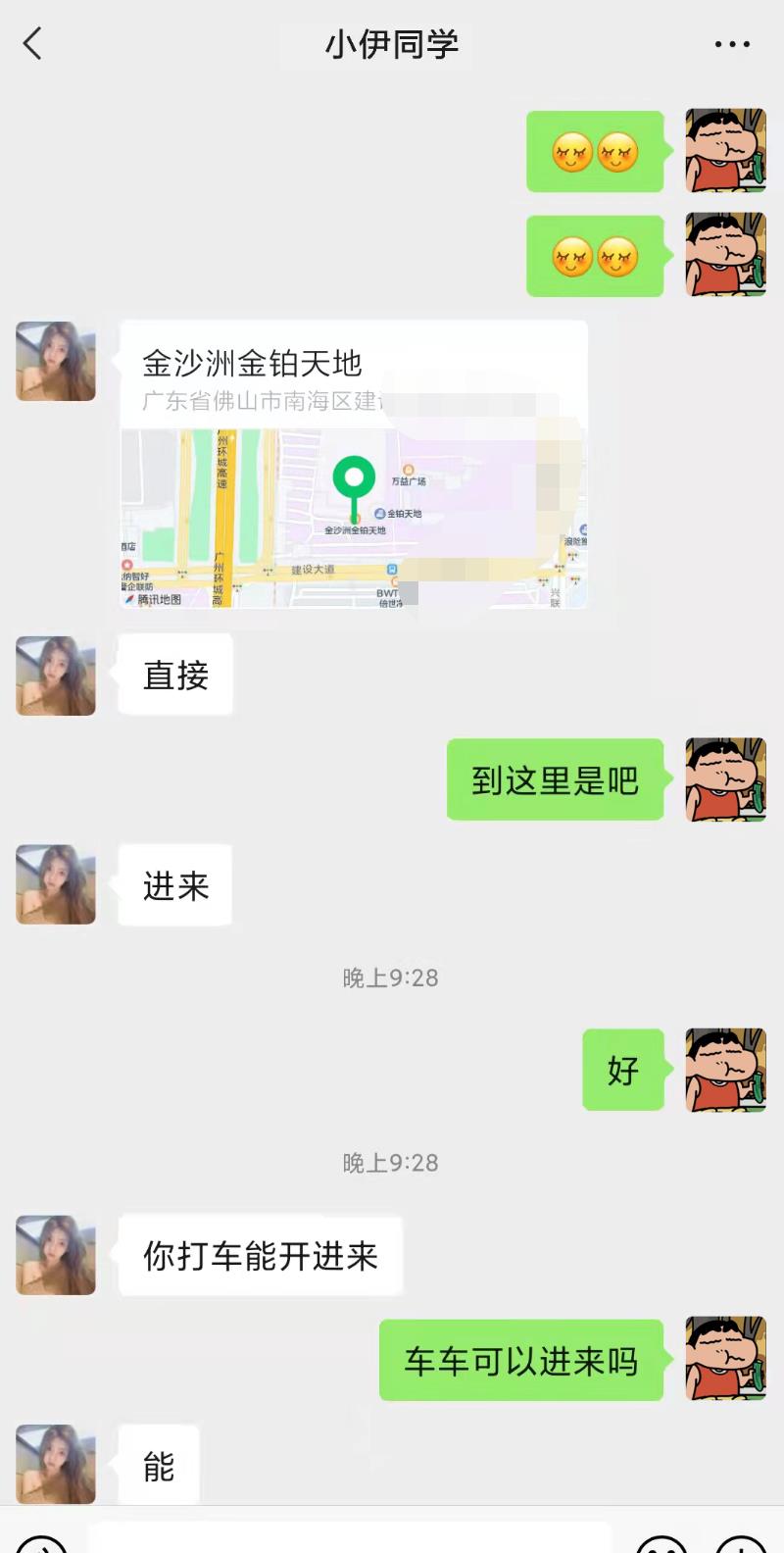This screenshot has height=1553, width=784.
Task: Tap the double smiley emoji message
Action: [x=595, y=152]
